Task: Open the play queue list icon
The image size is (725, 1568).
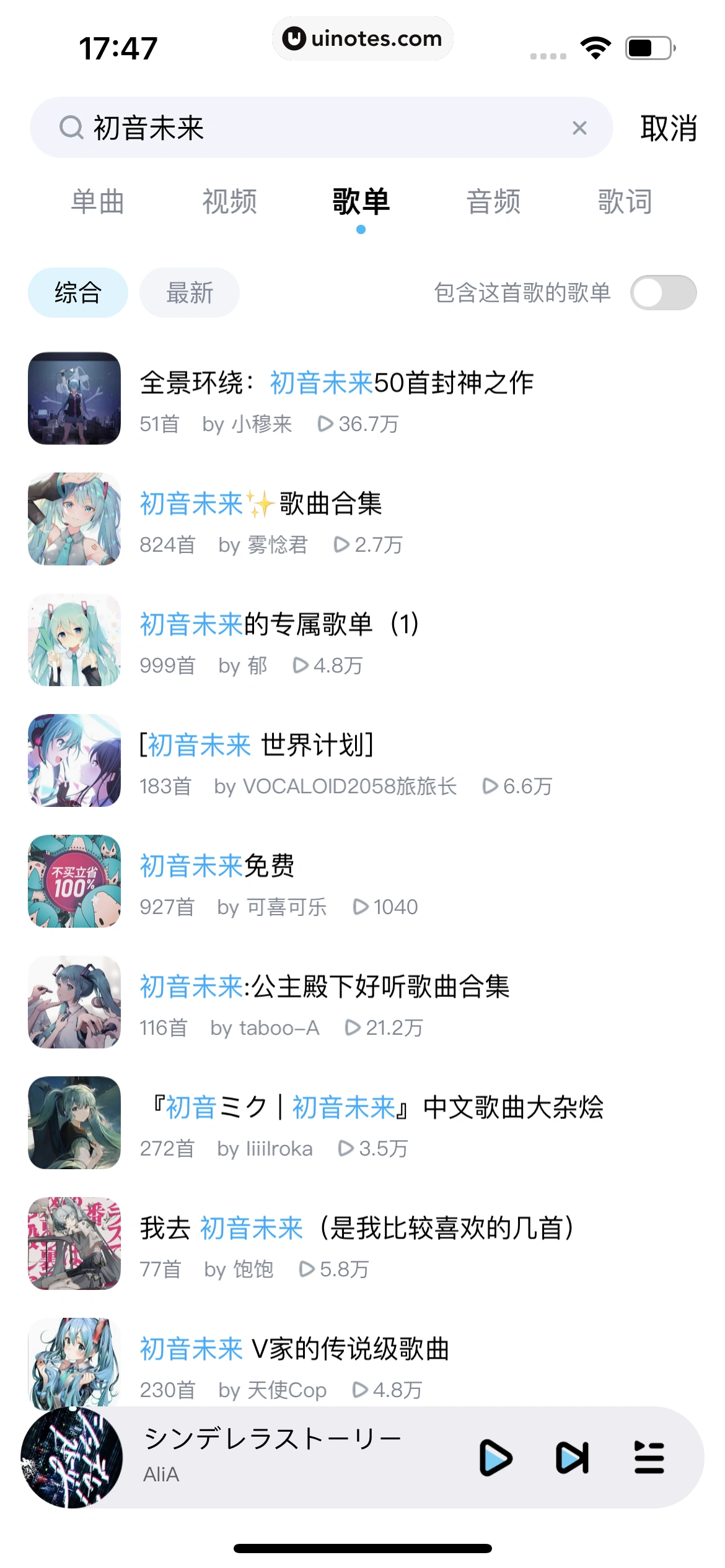Action: coord(649,1458)
